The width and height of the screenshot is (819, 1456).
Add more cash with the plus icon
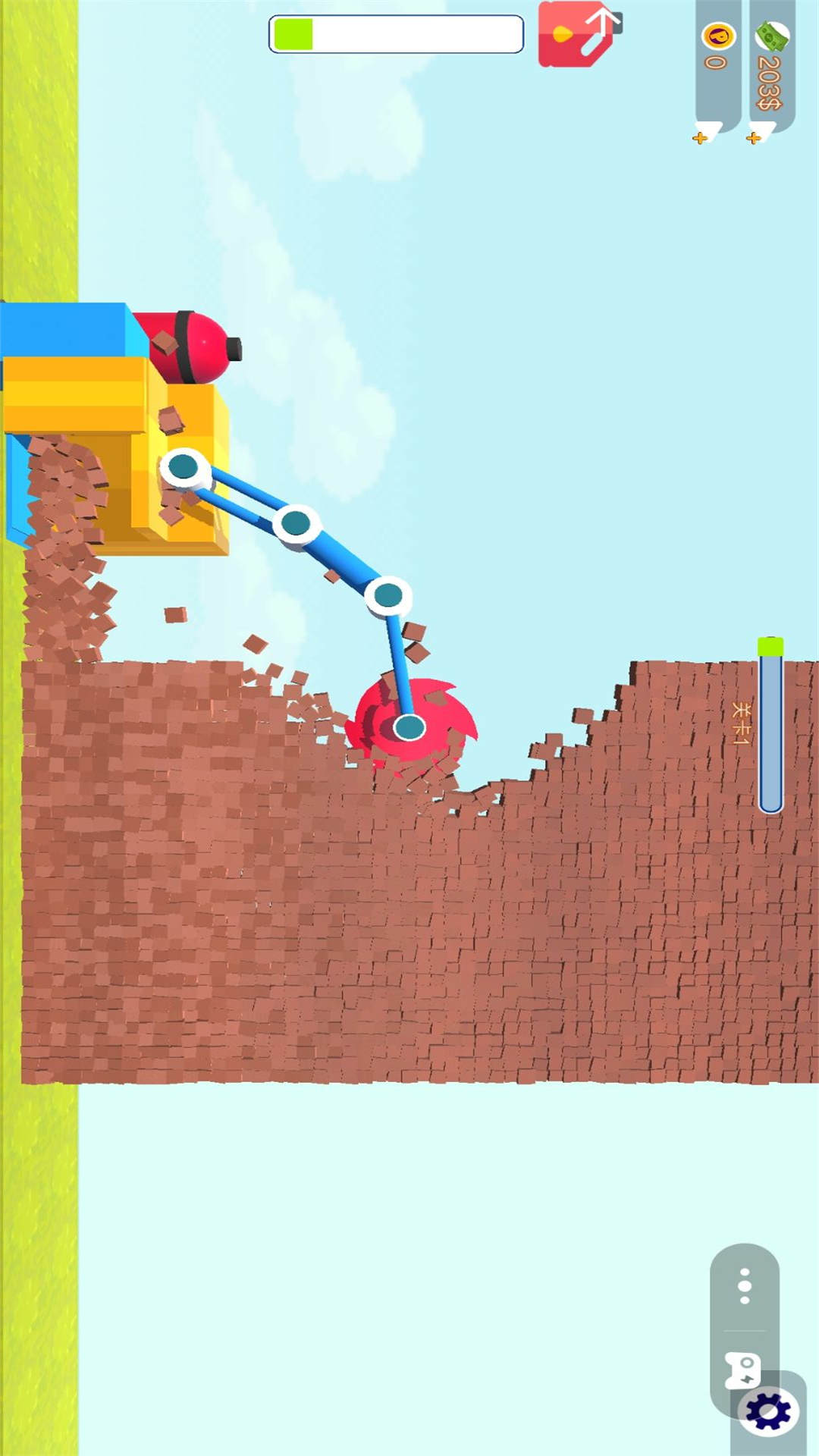click(754, 138)
